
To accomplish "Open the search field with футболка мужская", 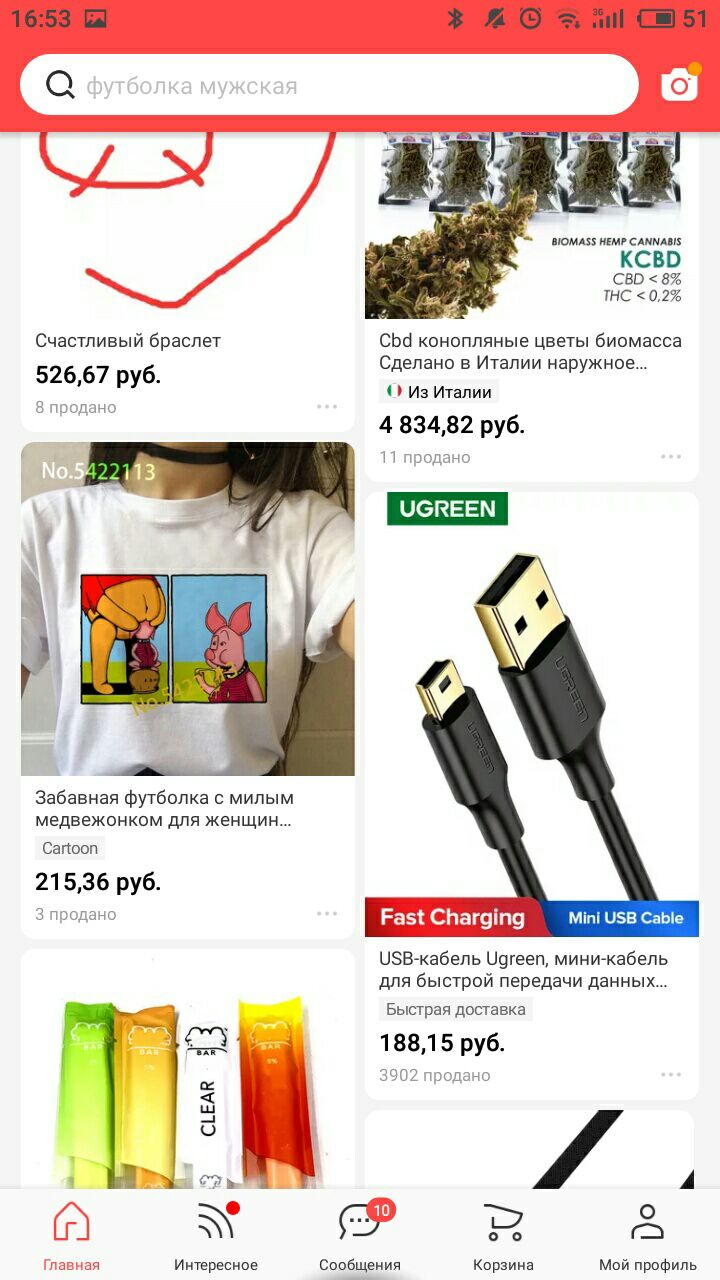I will pos(328,85).
